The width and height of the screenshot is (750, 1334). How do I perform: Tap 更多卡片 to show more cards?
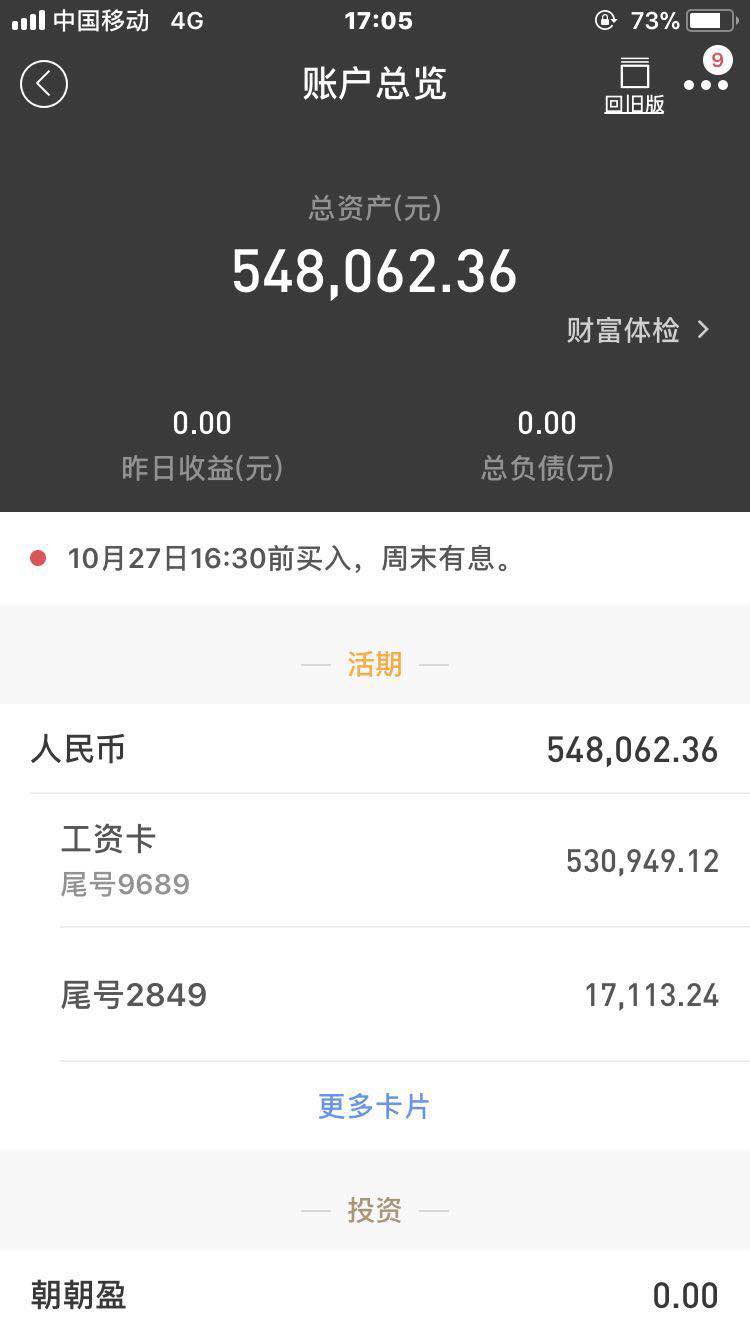point(374,1106)
